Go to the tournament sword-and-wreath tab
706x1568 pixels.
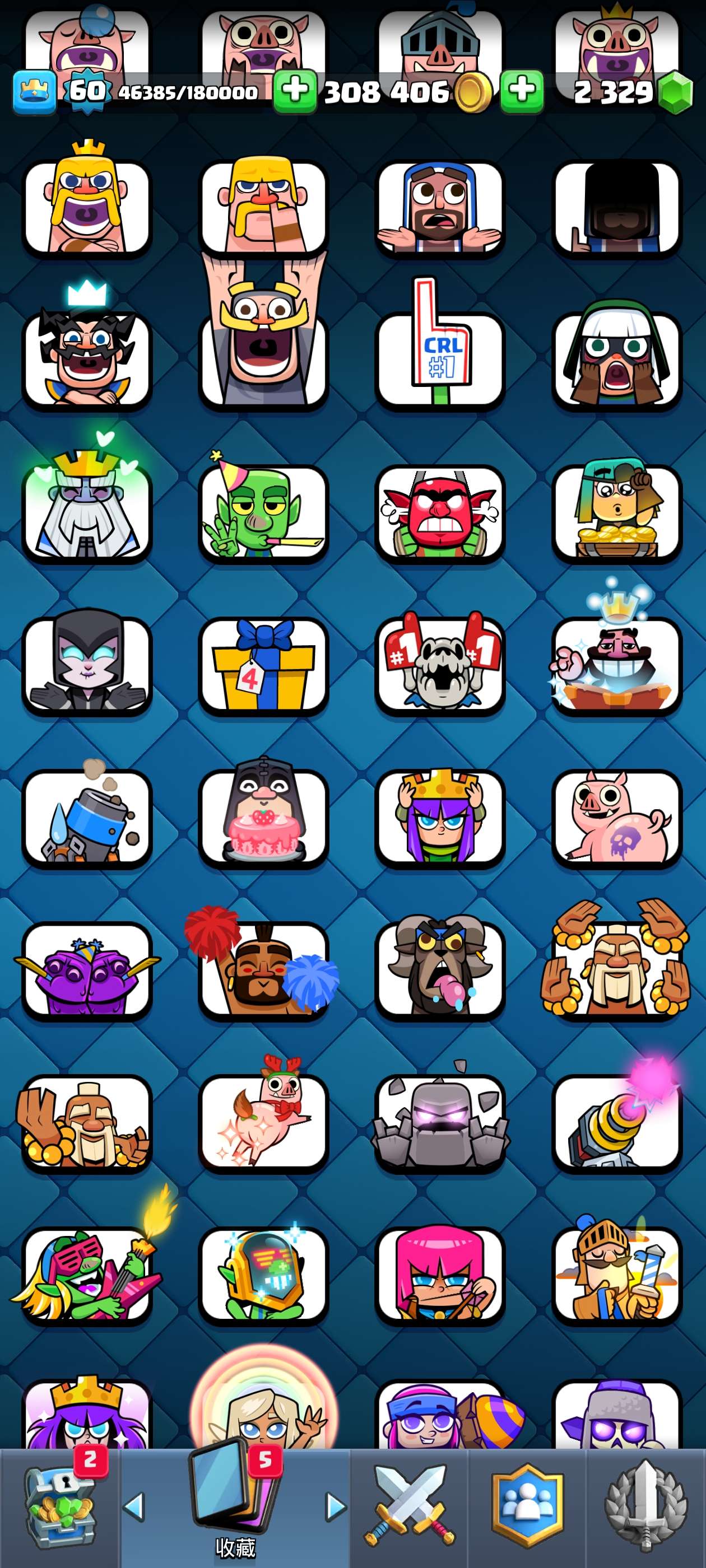(x=645, y=1506)
